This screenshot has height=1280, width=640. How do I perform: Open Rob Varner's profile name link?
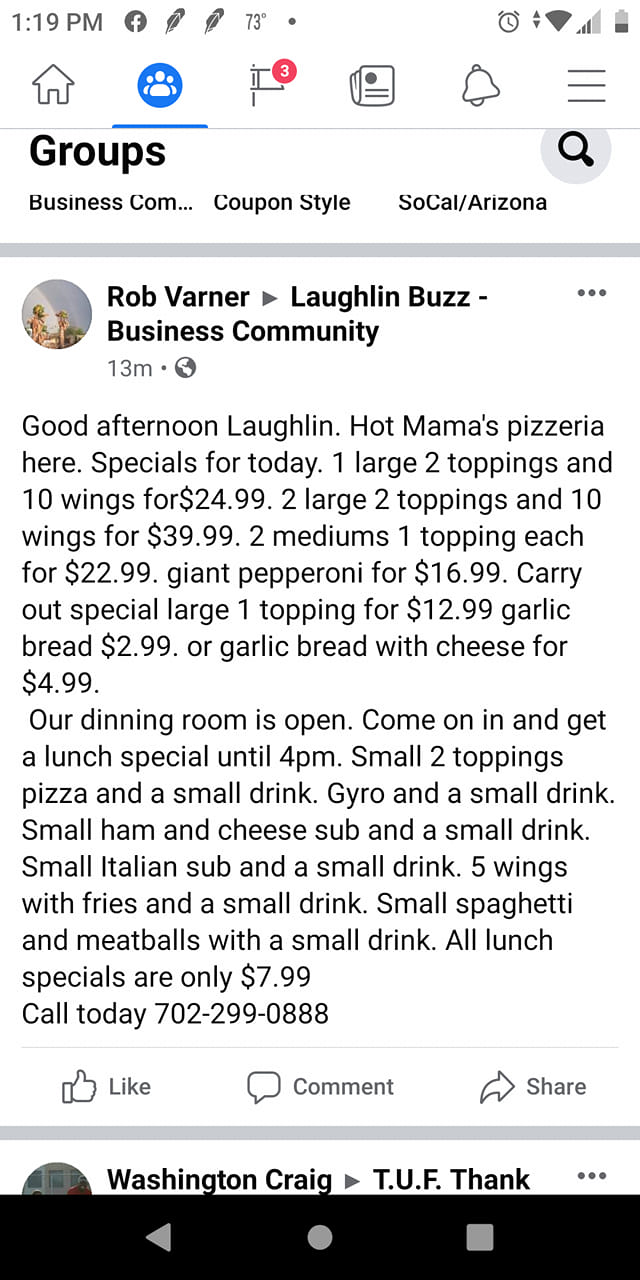178,297
